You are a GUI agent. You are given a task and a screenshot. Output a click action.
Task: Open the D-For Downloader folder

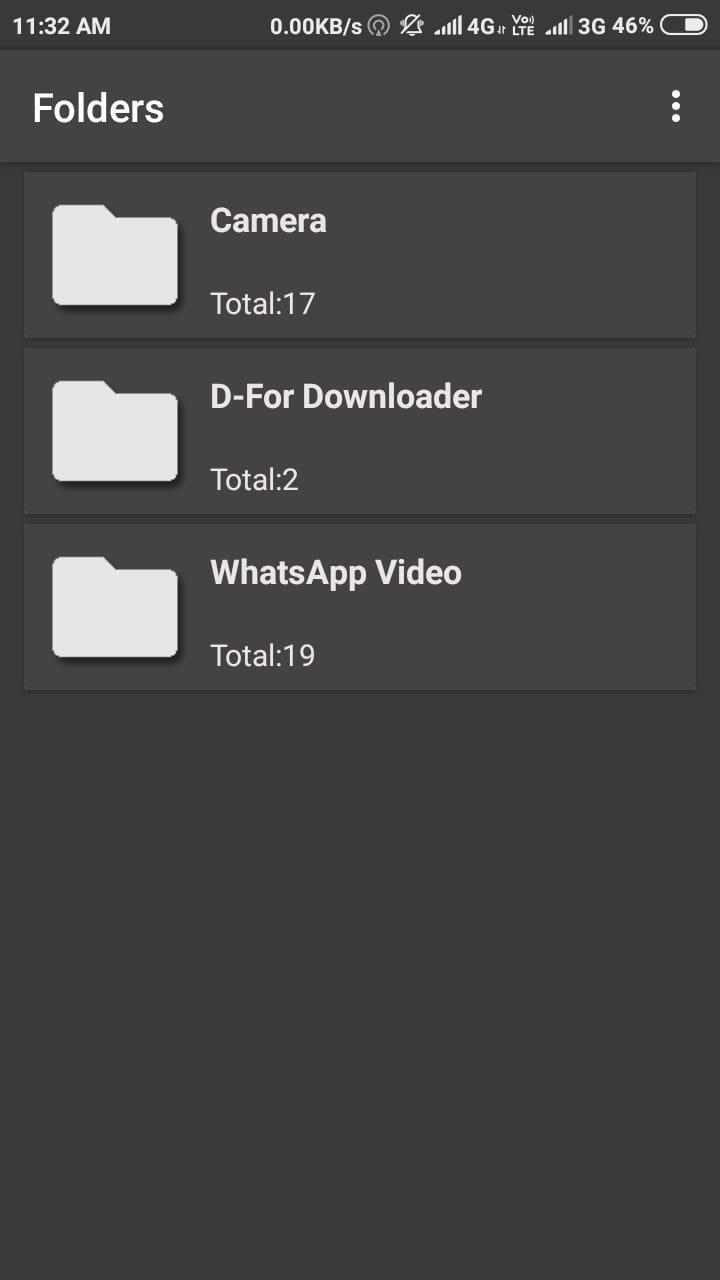coord(360,431)
